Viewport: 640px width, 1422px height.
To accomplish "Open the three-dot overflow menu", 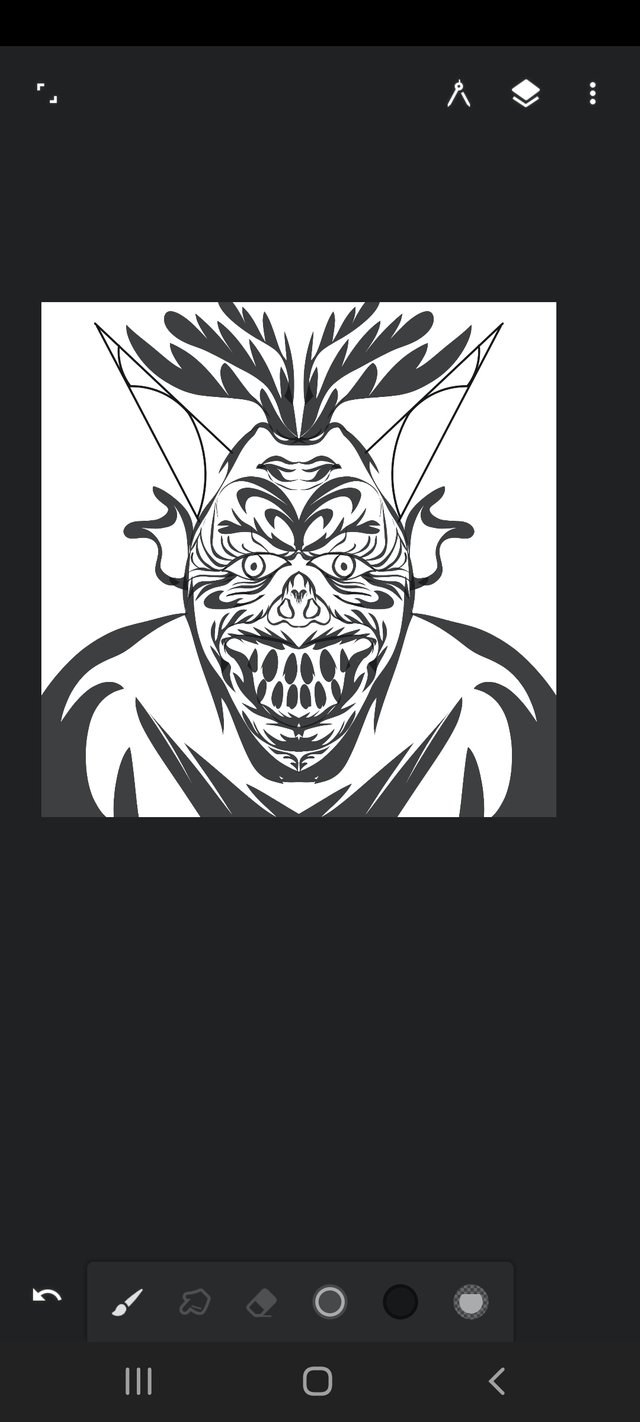I will click(x=592, y=94).
